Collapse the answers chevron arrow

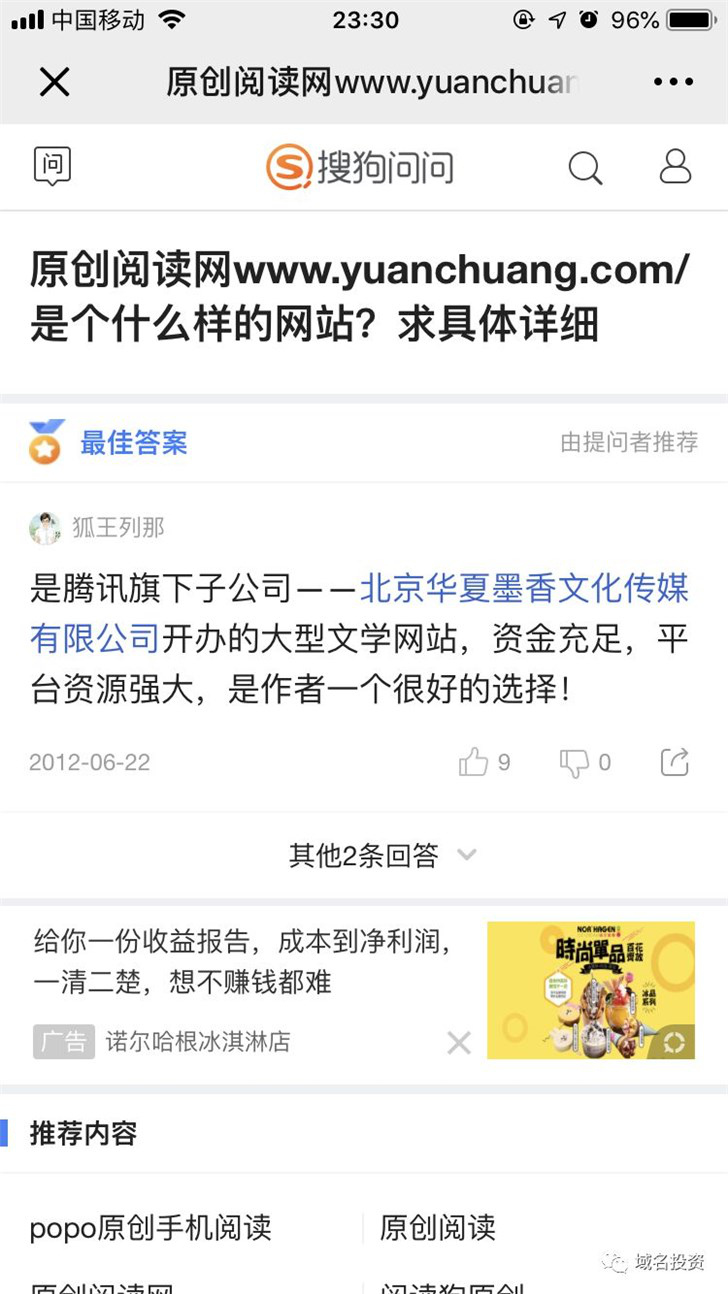click(466, 855)
